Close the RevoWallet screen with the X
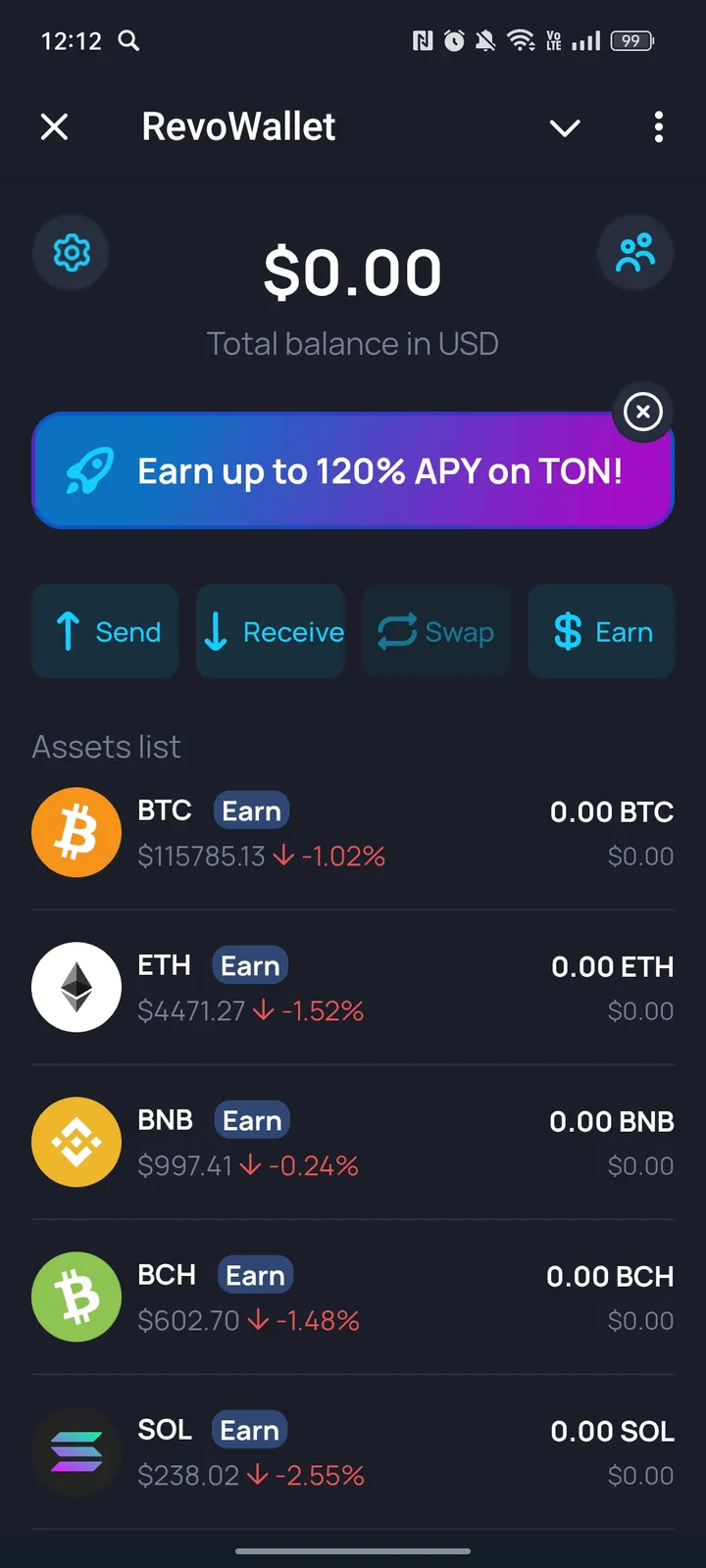 coord(54,126)
